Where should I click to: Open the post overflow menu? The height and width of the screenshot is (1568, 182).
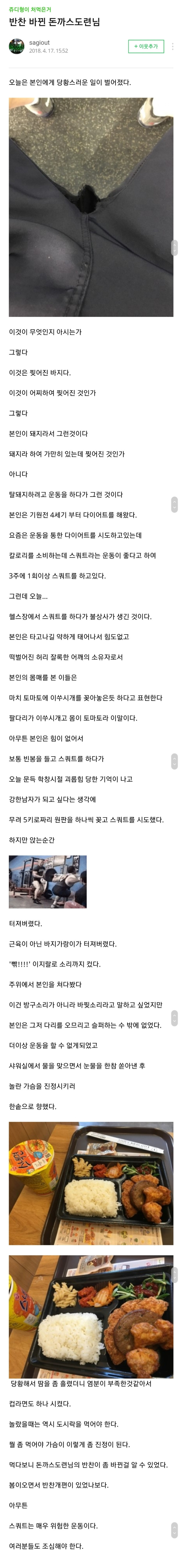[173, 46]
